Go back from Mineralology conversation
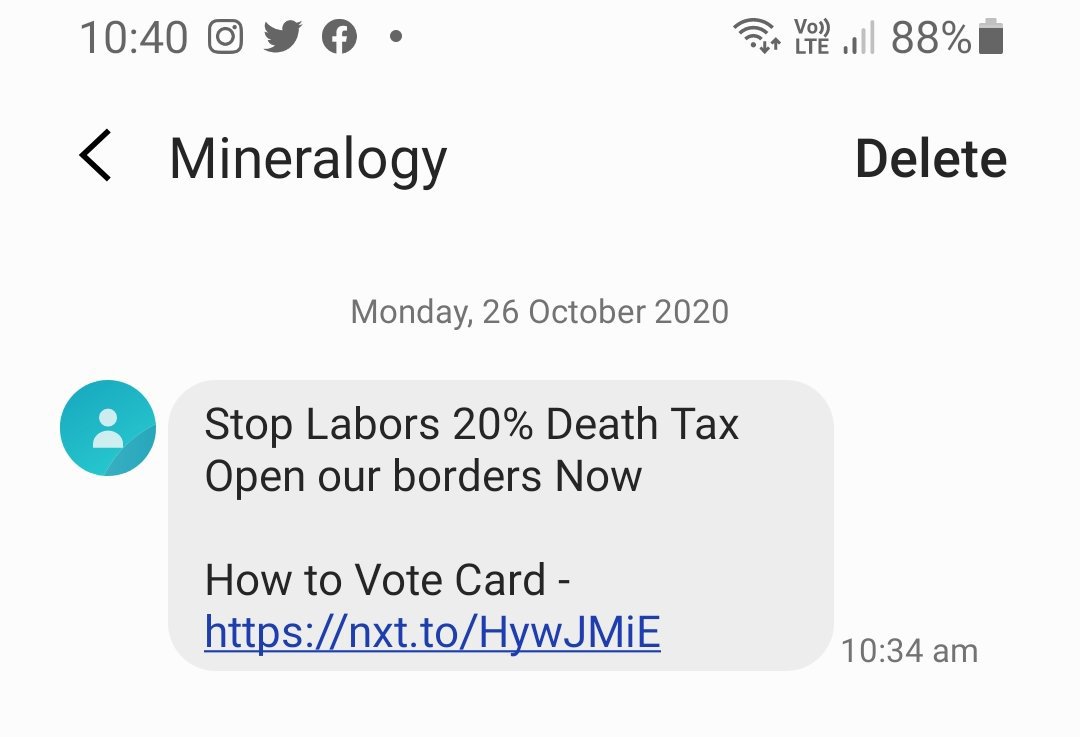Viewport: 1080px width, 737px height. [96, 157]
